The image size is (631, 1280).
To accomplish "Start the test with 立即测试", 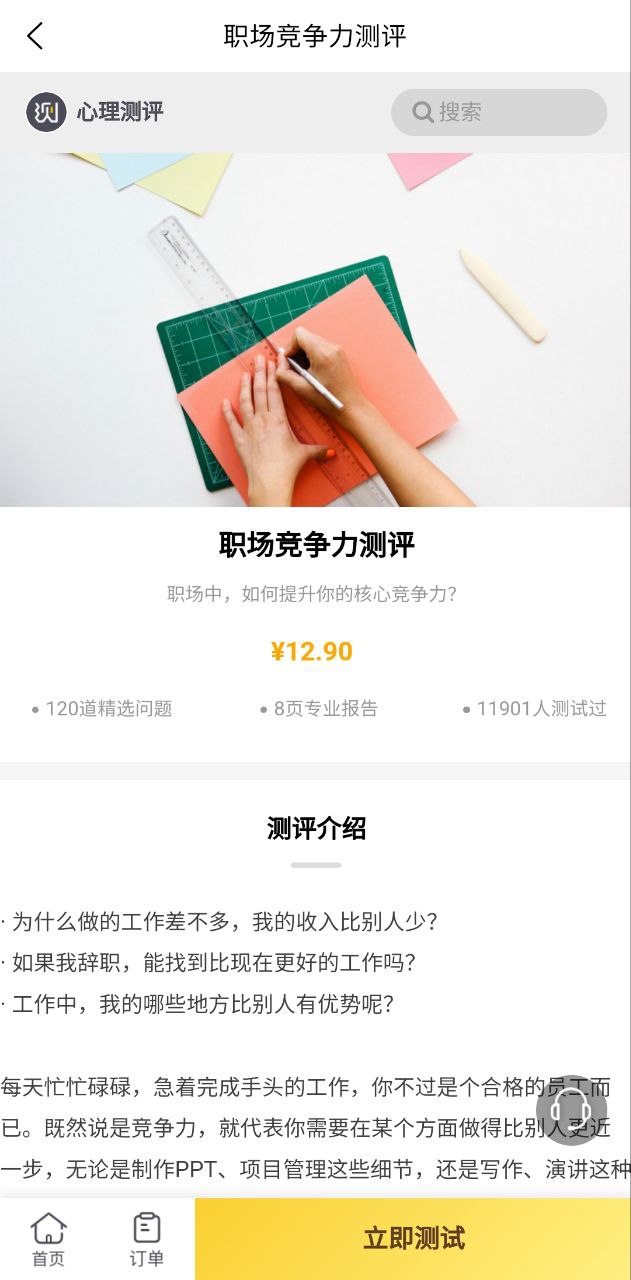I will click(x=413, y=1239).
